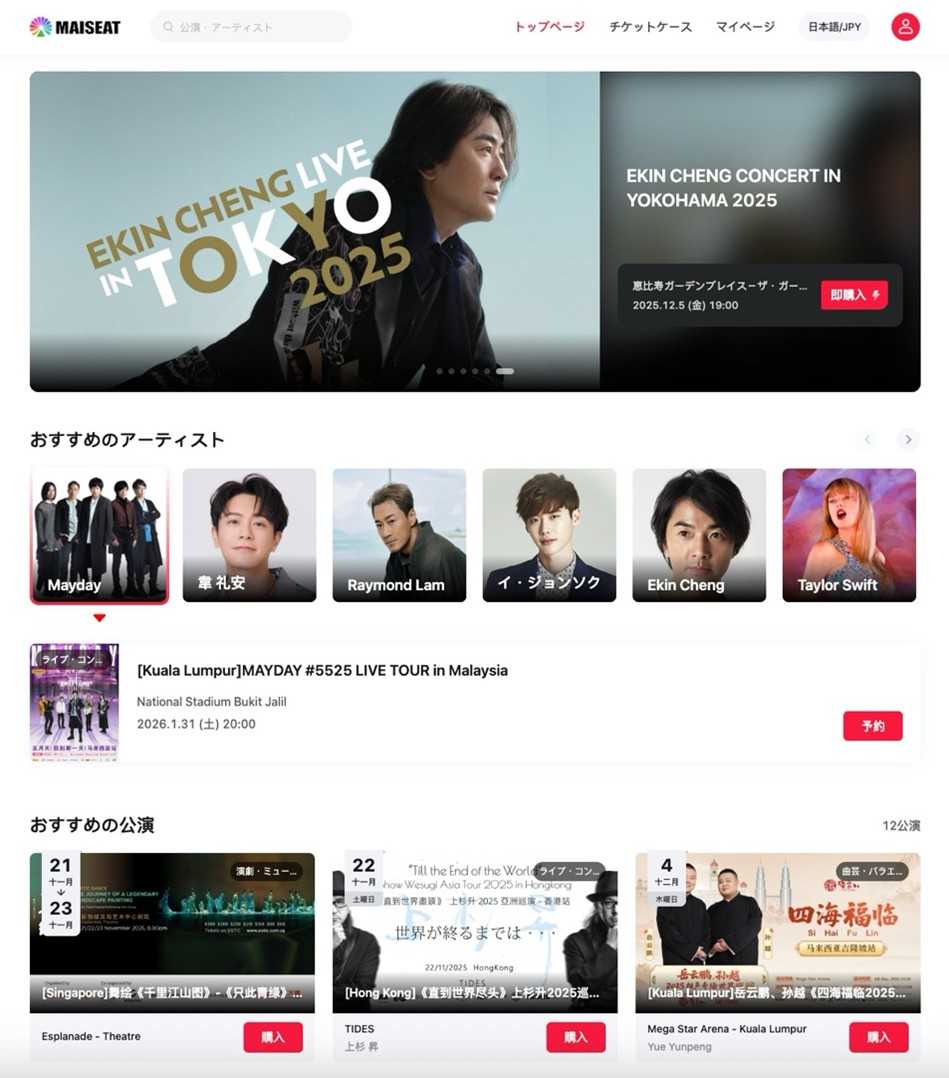Open チケットケース from the top nav
The width and height of the screenshot is (949, 1078).
coord(650,27)
